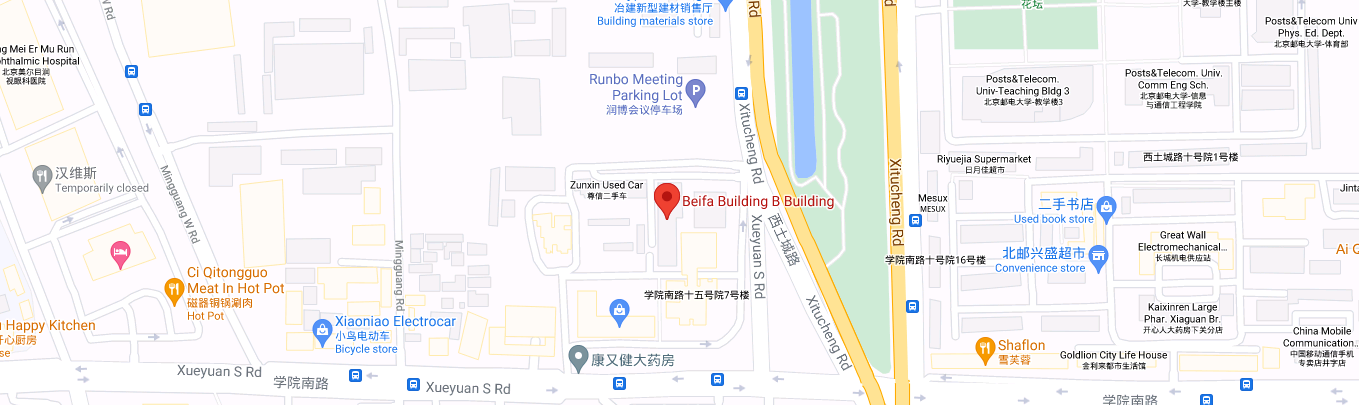Screen dimensions: 1359x405
Task: Open the Runbo Meeting Parking Lot marker
Action: click(697, 92)
